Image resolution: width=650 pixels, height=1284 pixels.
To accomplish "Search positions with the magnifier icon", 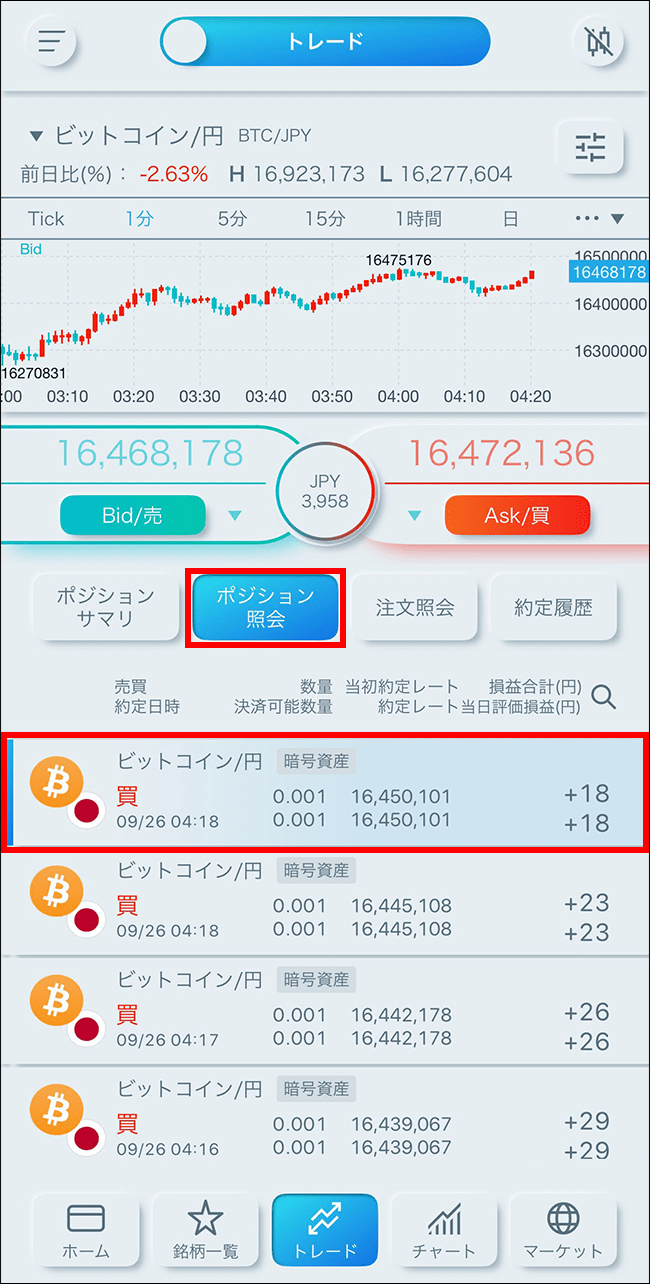I will pyautogui.click(x=603, y=697).
